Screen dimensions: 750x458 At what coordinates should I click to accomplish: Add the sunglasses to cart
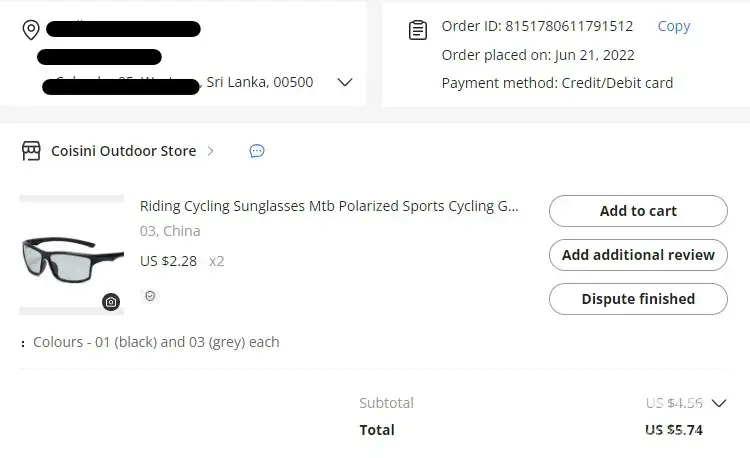pos(638,211)
